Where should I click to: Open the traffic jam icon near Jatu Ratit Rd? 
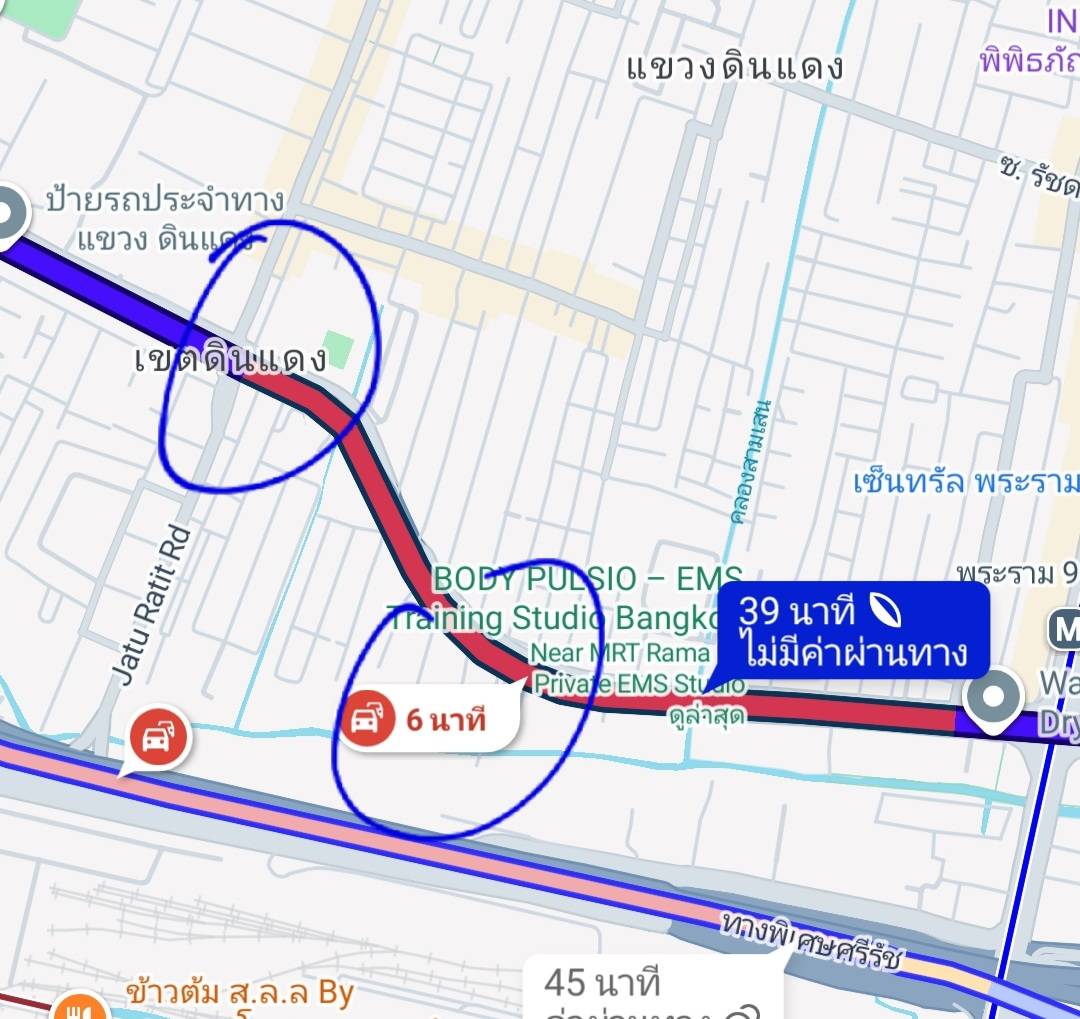(158, 738)
